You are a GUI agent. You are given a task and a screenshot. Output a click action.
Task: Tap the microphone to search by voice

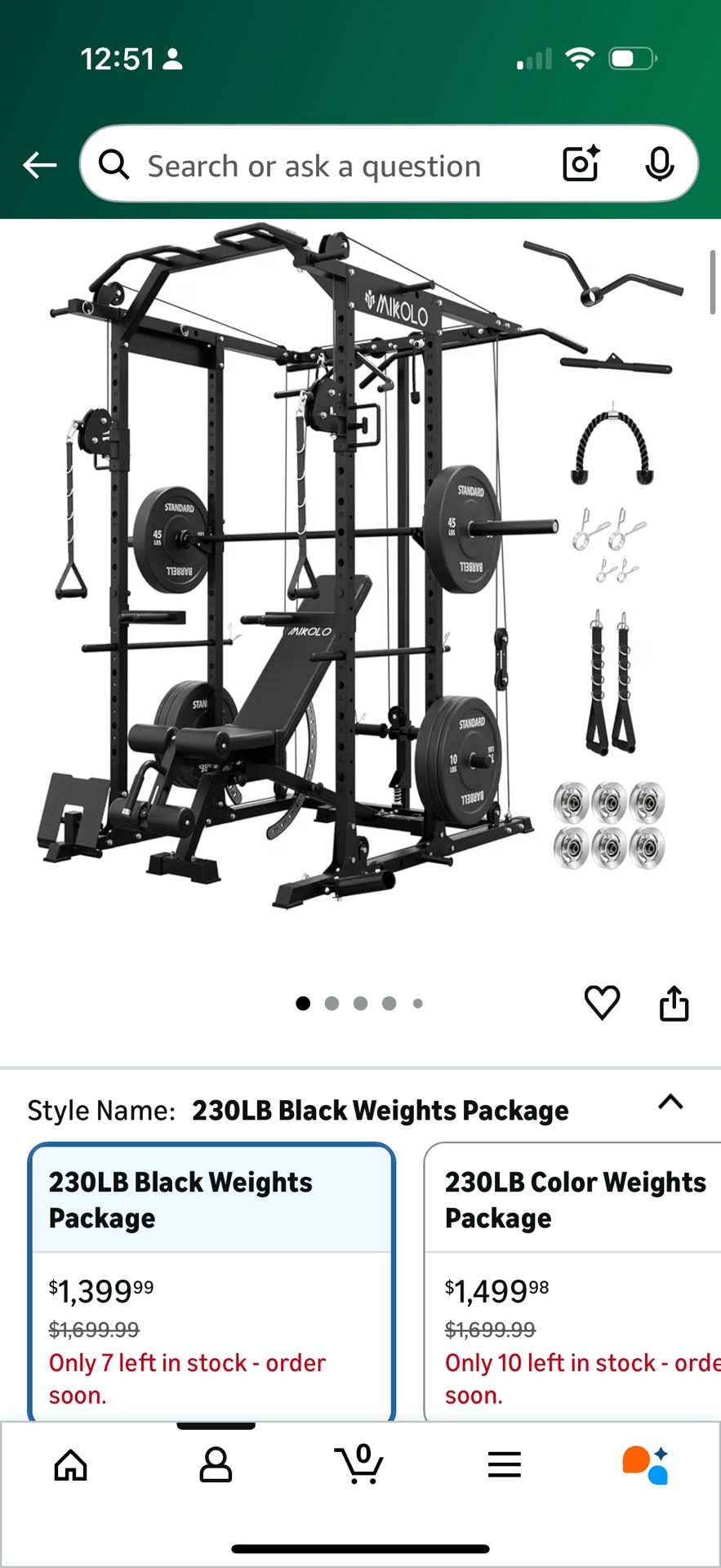coord(660,165)
